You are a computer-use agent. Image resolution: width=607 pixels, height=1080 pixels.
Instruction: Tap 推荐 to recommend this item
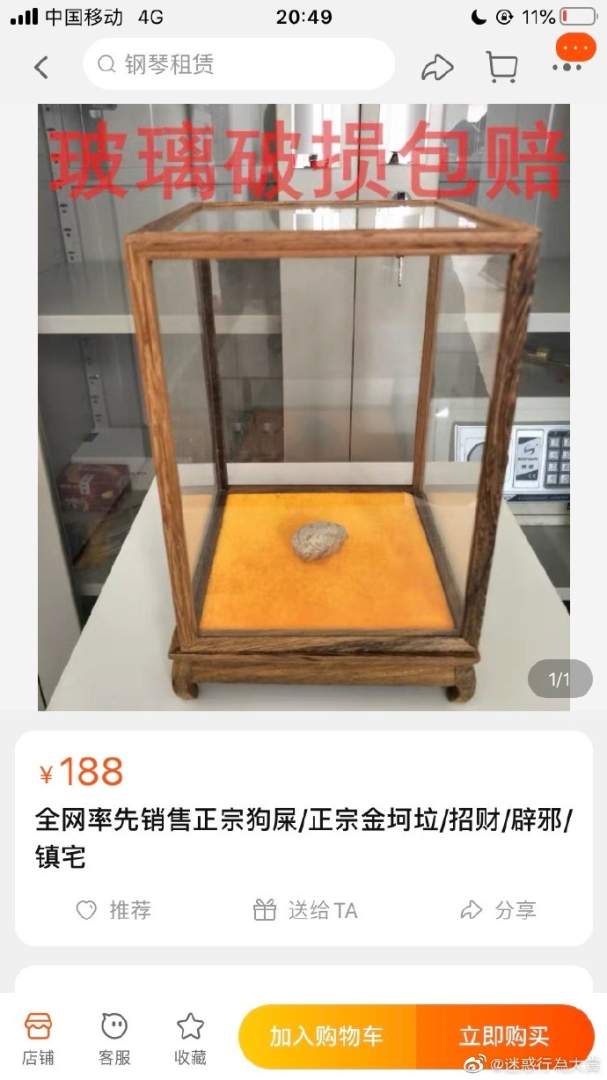[114, 910]
